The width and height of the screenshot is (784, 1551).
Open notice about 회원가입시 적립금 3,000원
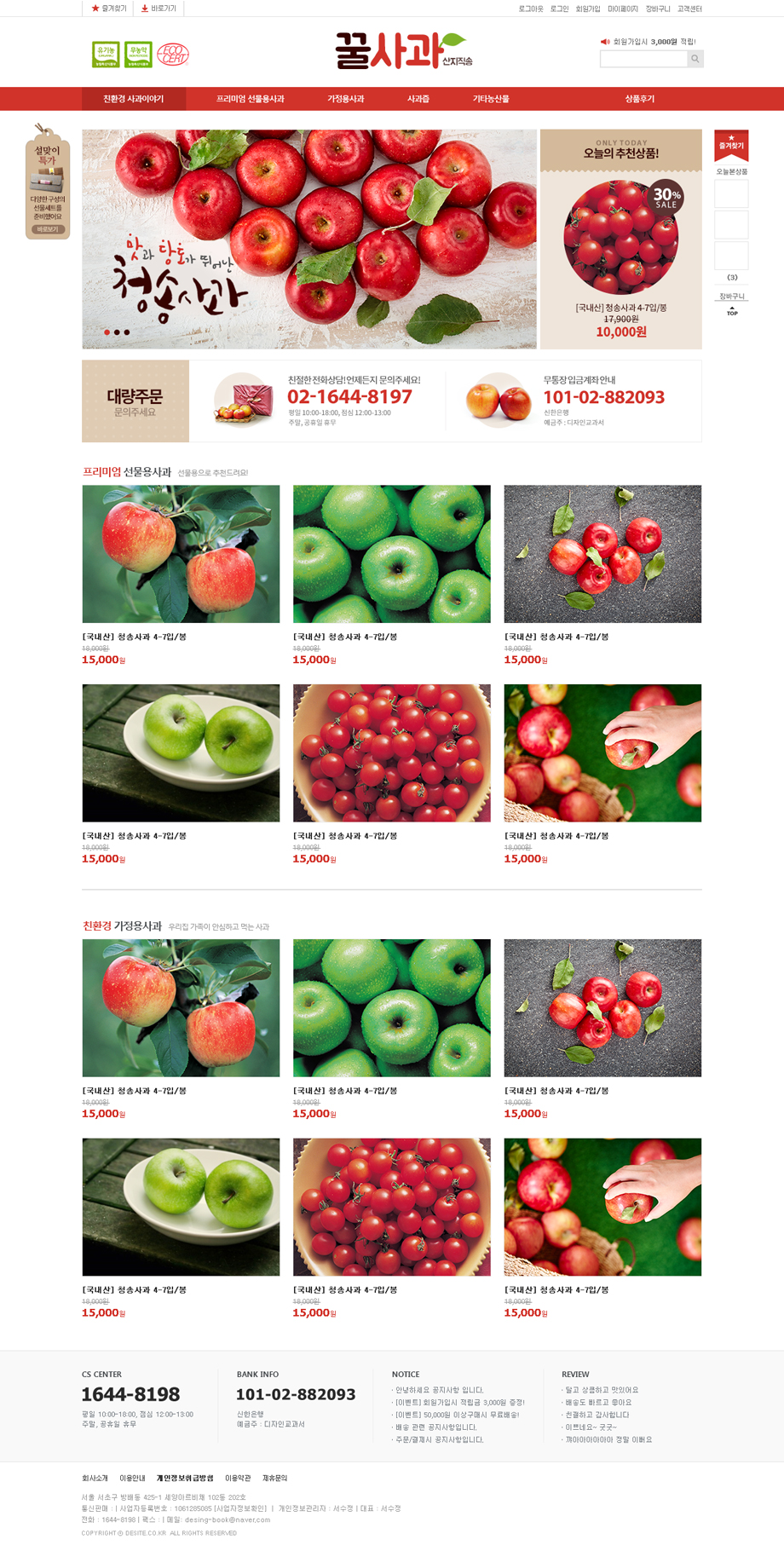point(460,1402)
